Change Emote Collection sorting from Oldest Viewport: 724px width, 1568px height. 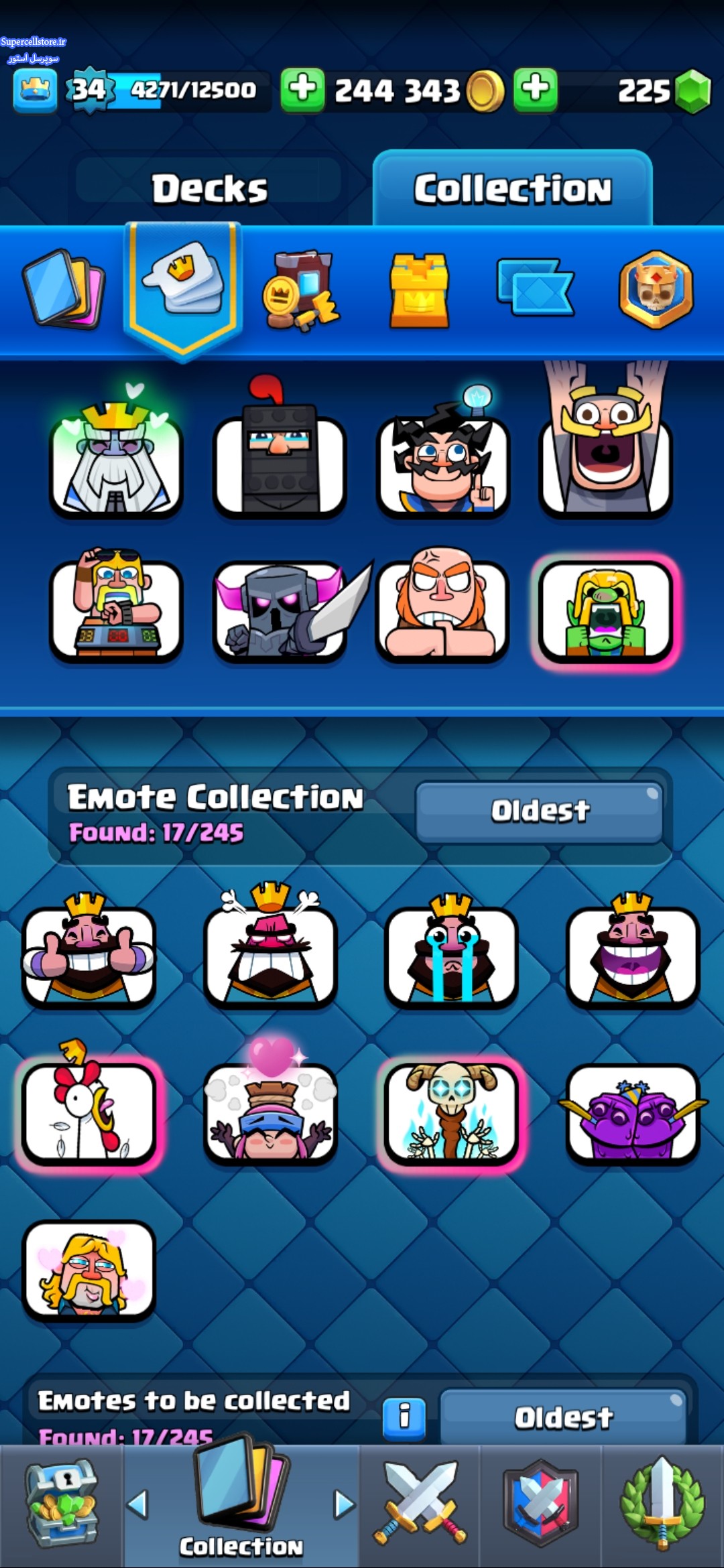click(x=540, y=811)
